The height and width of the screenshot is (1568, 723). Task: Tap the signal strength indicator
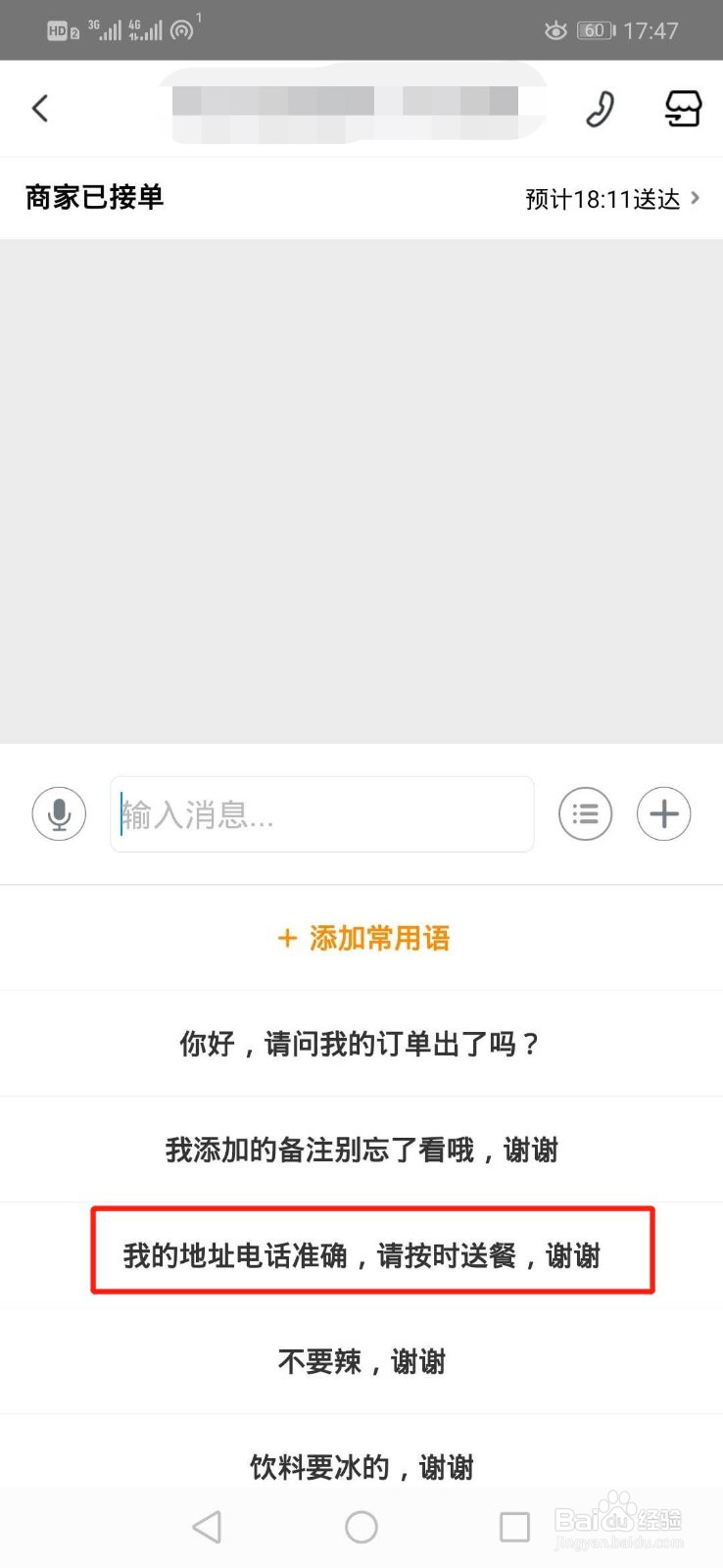108,29
